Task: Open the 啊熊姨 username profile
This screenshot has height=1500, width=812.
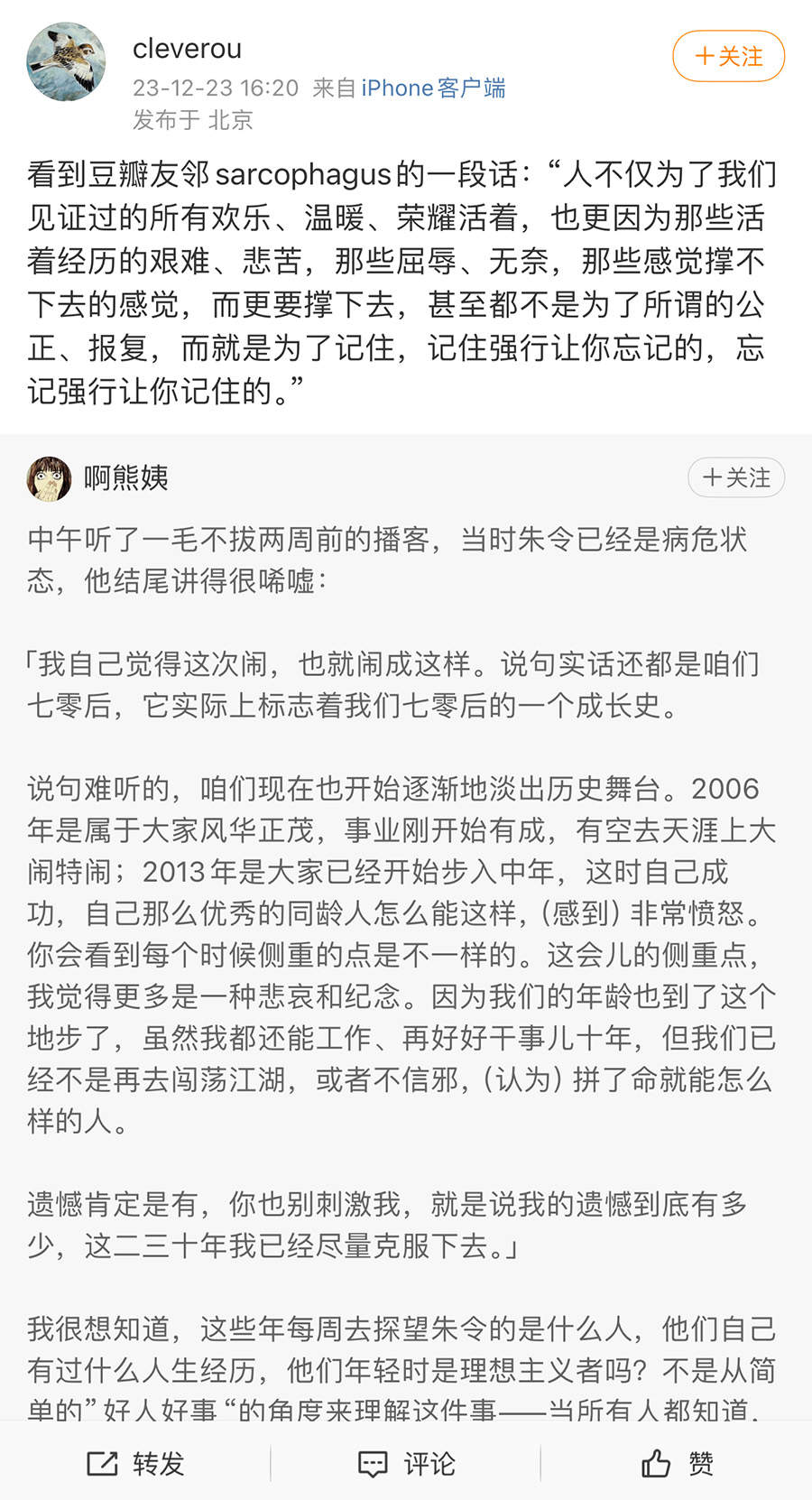Action: tap(126, 478)
